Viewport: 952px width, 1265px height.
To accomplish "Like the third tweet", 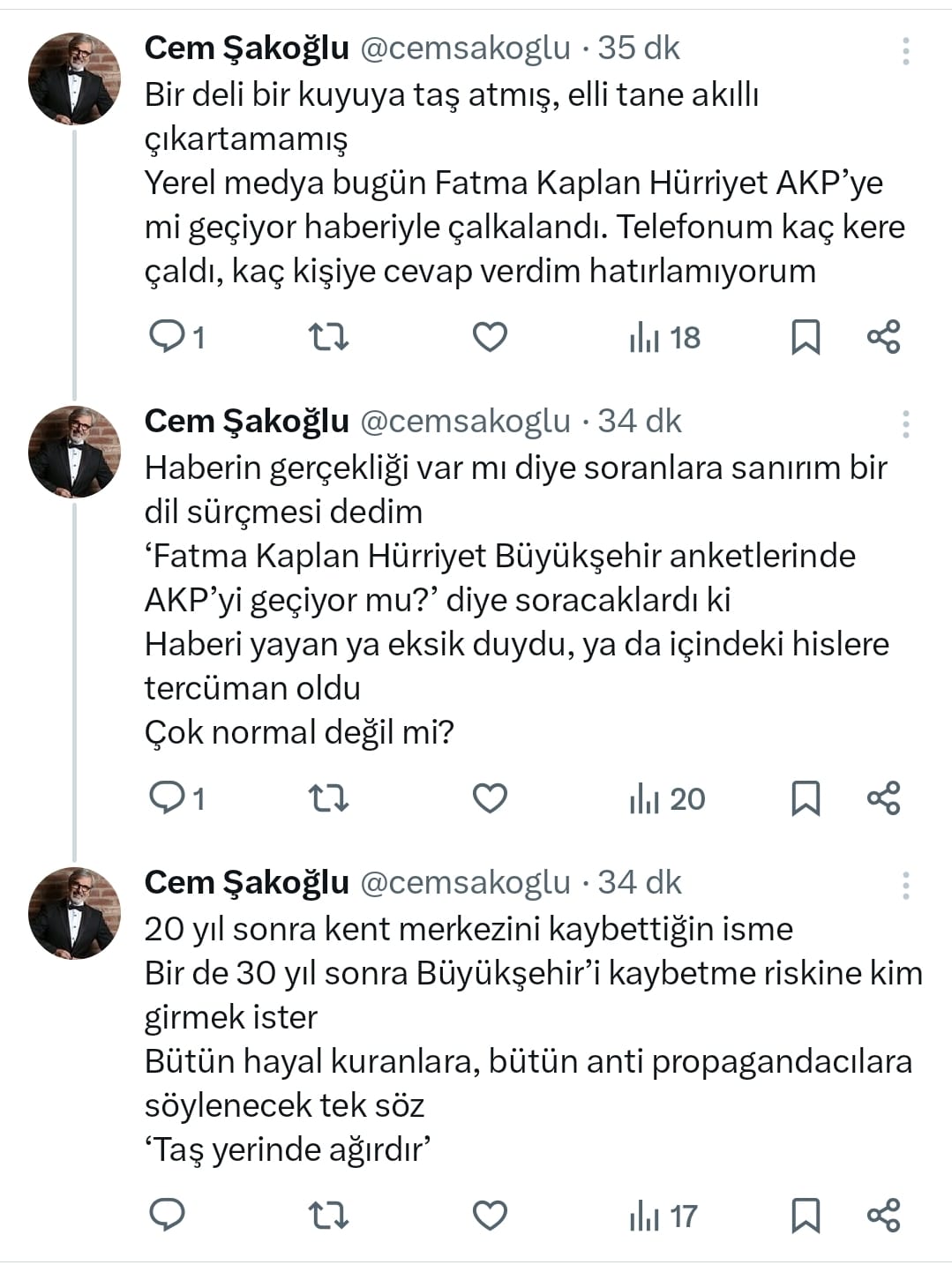I will 491,1216.
